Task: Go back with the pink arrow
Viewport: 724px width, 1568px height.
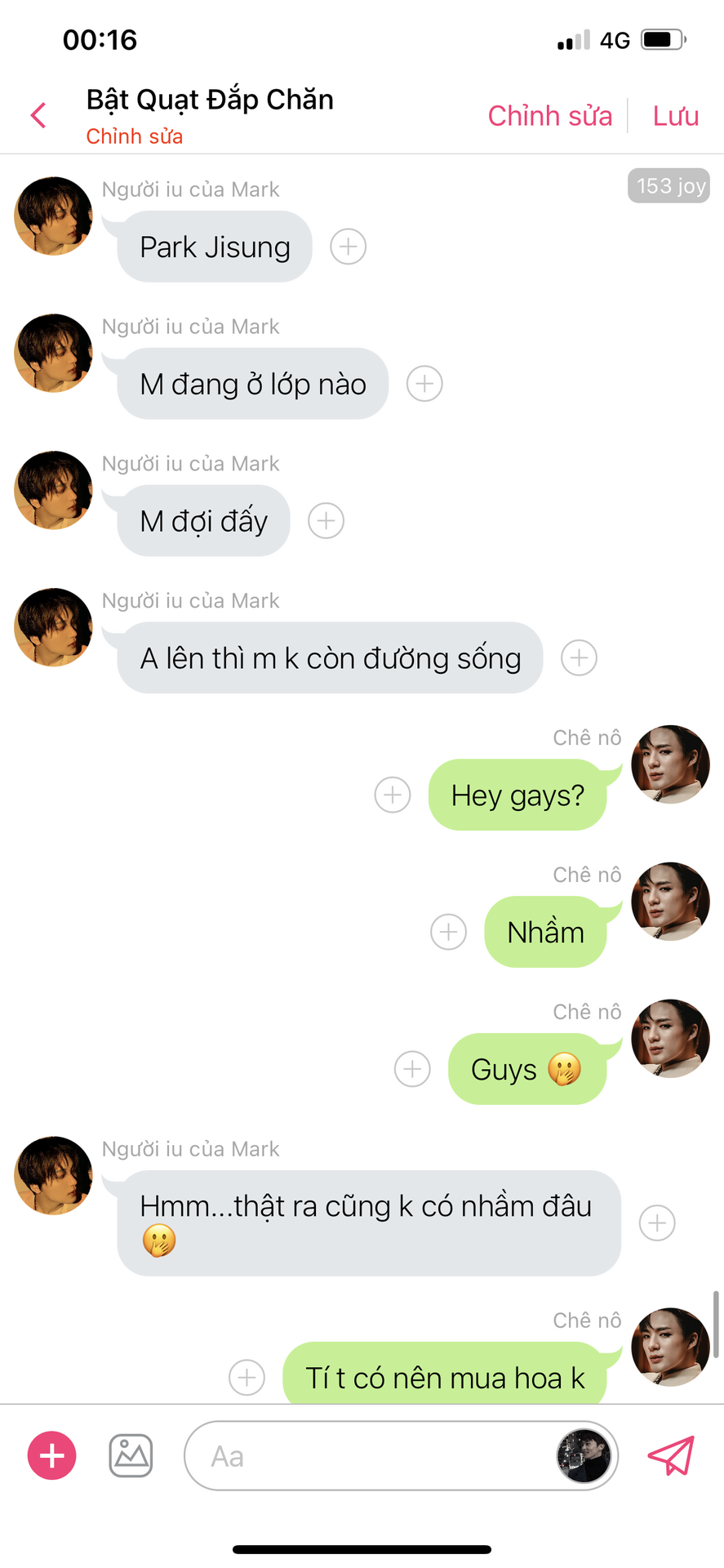Action: pyautogui.click(x=38, y=115)
